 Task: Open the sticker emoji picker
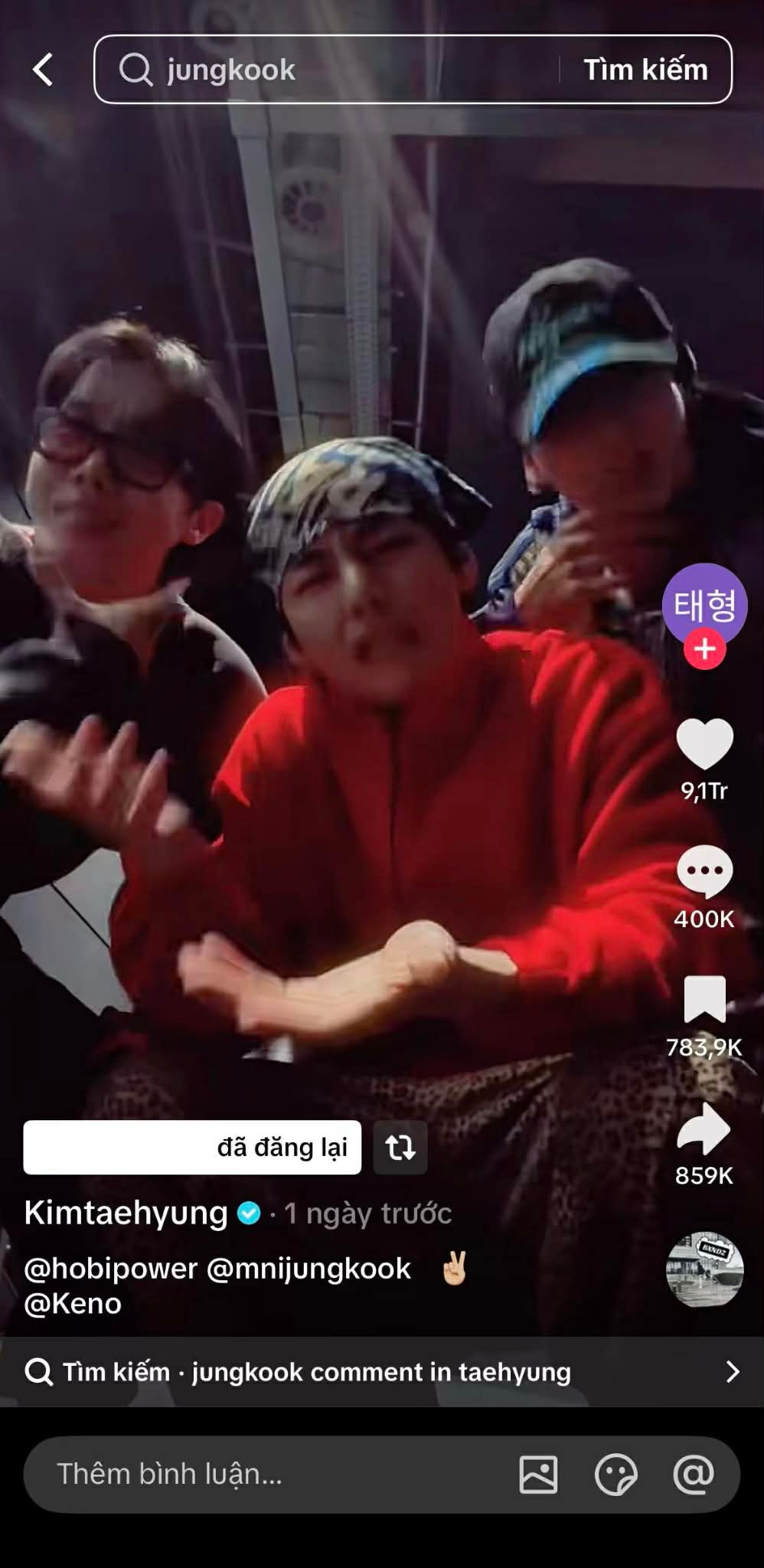615,1474
